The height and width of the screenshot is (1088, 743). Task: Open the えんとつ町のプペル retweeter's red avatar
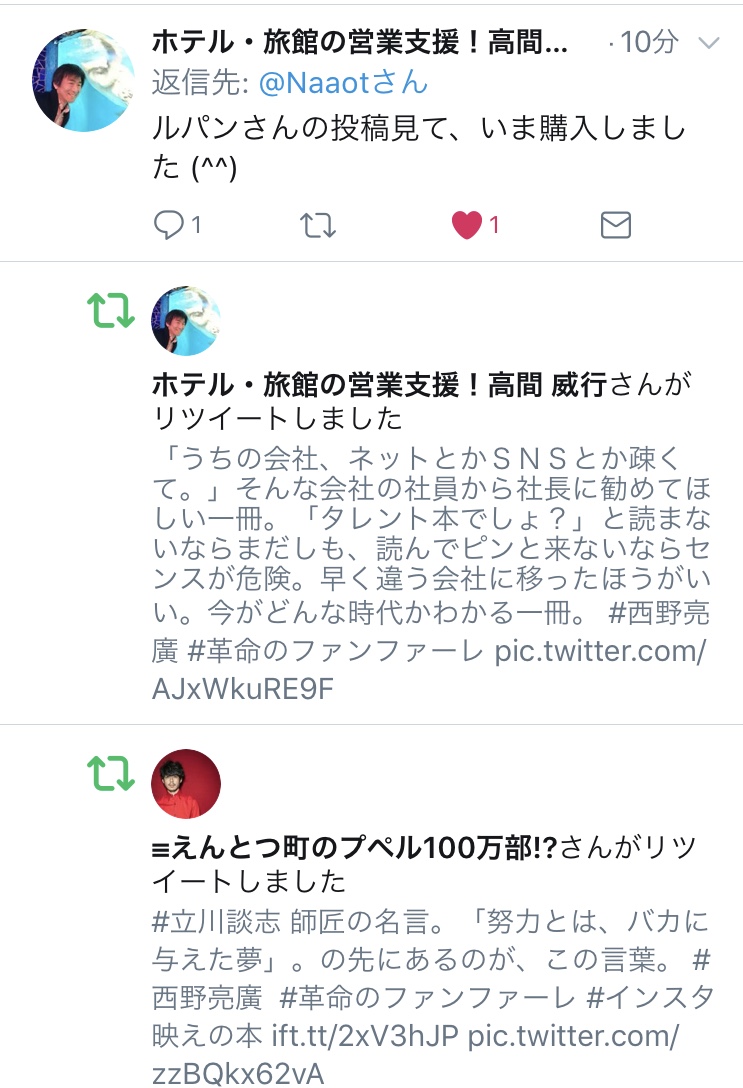[185, 783]
